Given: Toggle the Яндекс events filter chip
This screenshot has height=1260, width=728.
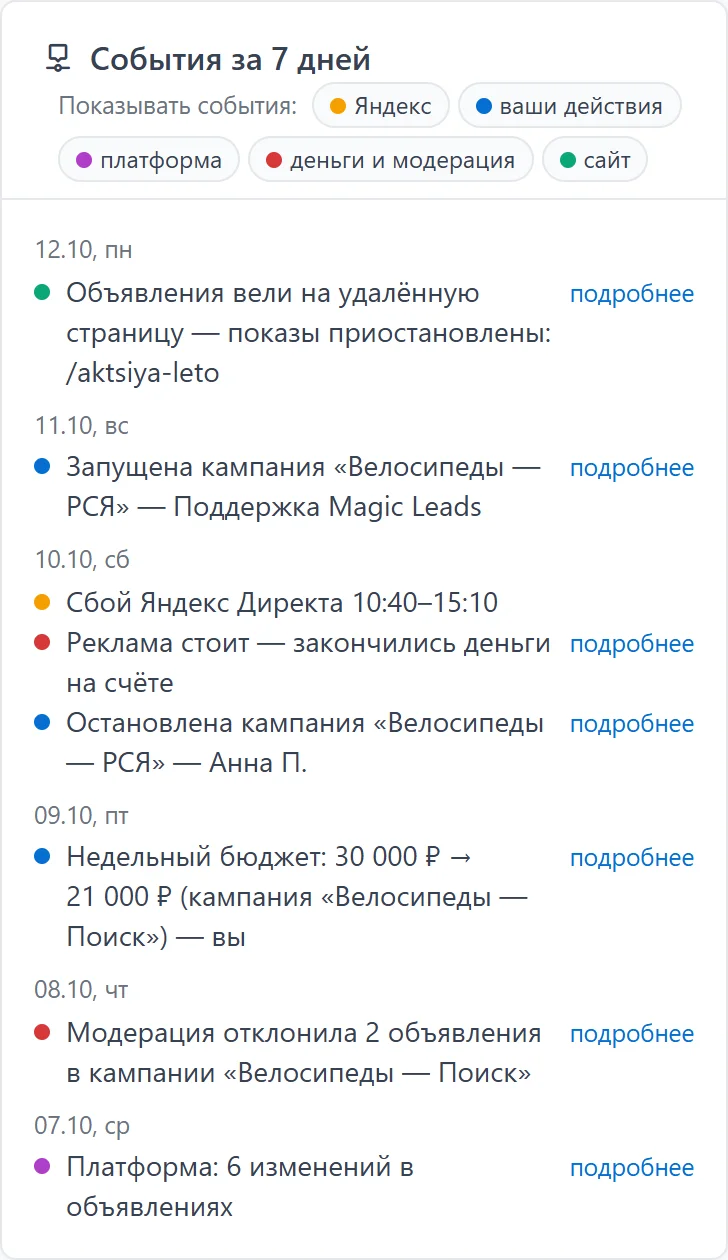Looking at the screenshot, I should point(381,106).
